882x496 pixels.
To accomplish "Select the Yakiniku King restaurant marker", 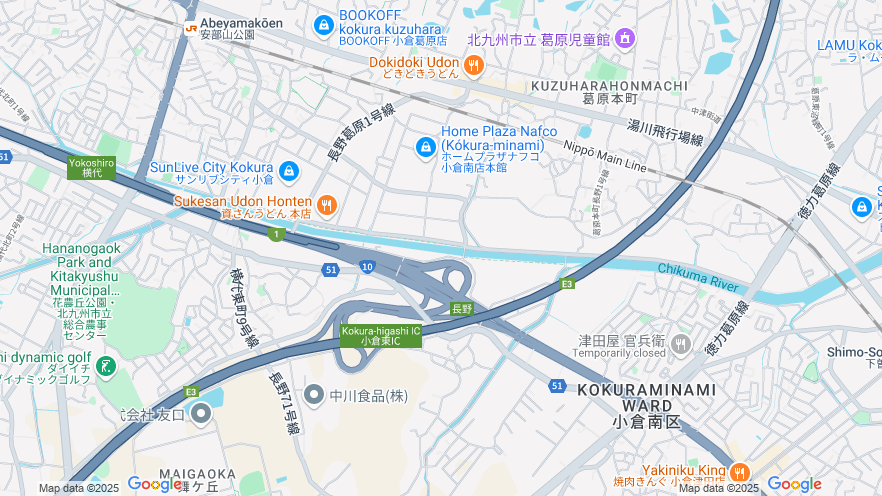I will (x=740, y=472).
